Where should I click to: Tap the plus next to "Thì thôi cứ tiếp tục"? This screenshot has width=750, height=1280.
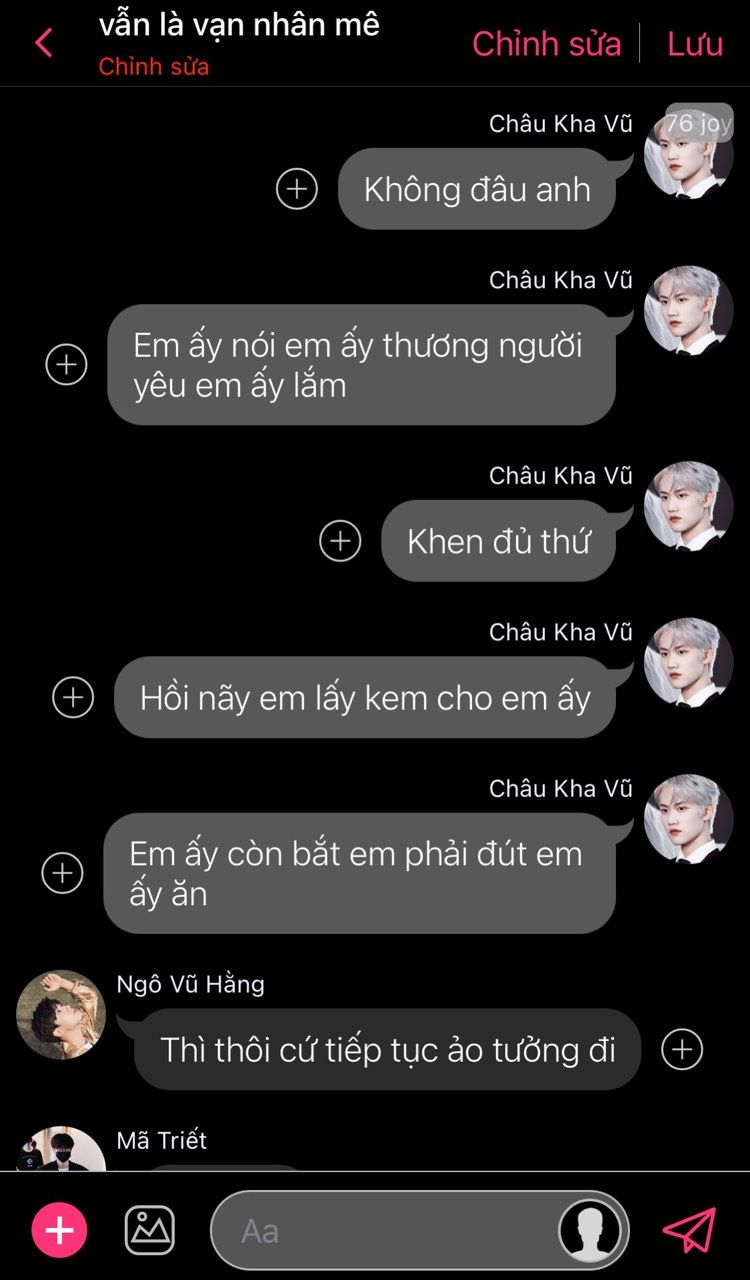click(683, 1049)
